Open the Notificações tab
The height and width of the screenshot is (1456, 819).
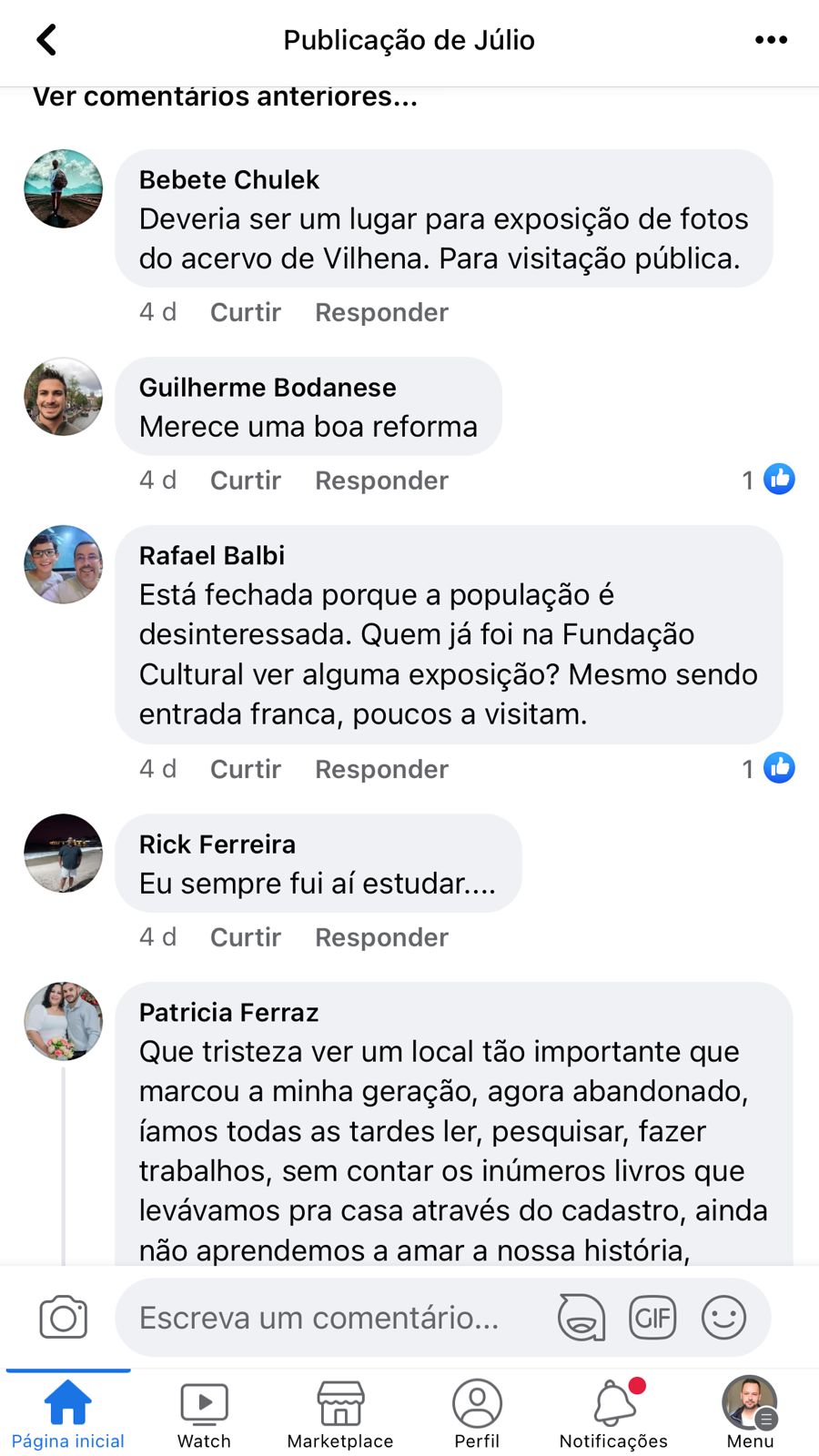[613, 1413]
